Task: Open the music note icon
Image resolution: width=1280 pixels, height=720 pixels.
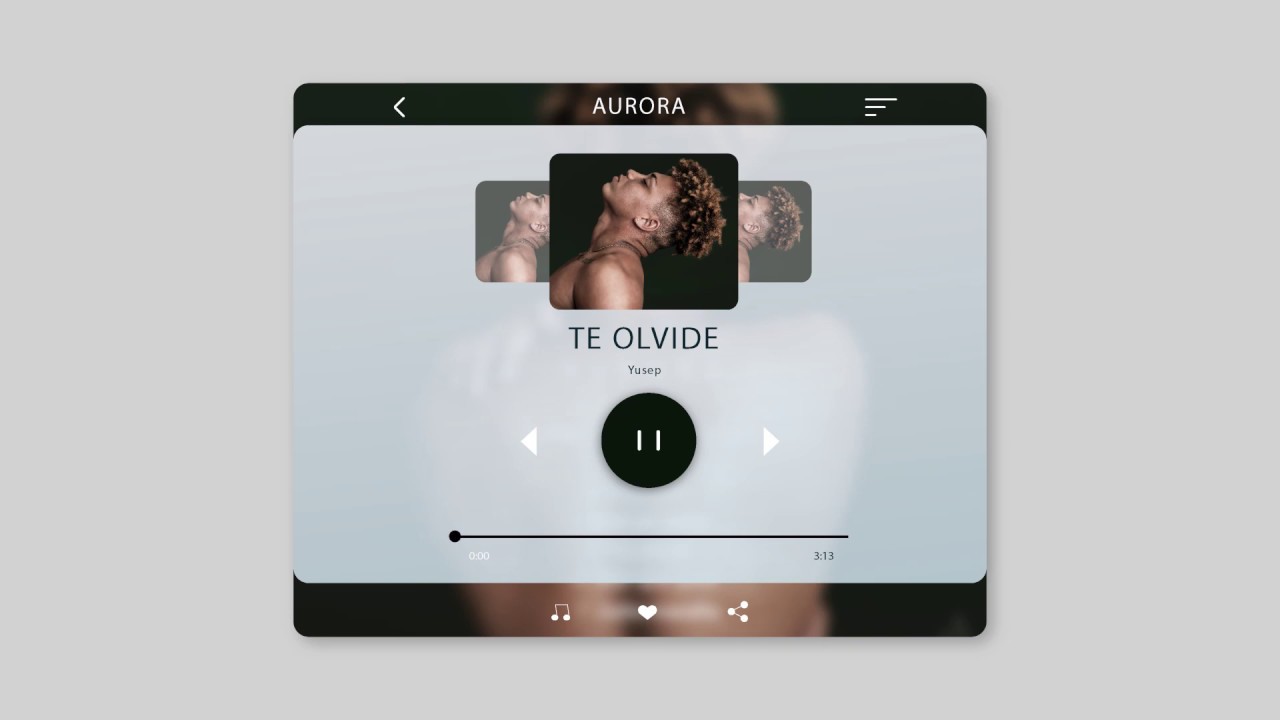Action: pyautogui.click(x=560, y=612)
